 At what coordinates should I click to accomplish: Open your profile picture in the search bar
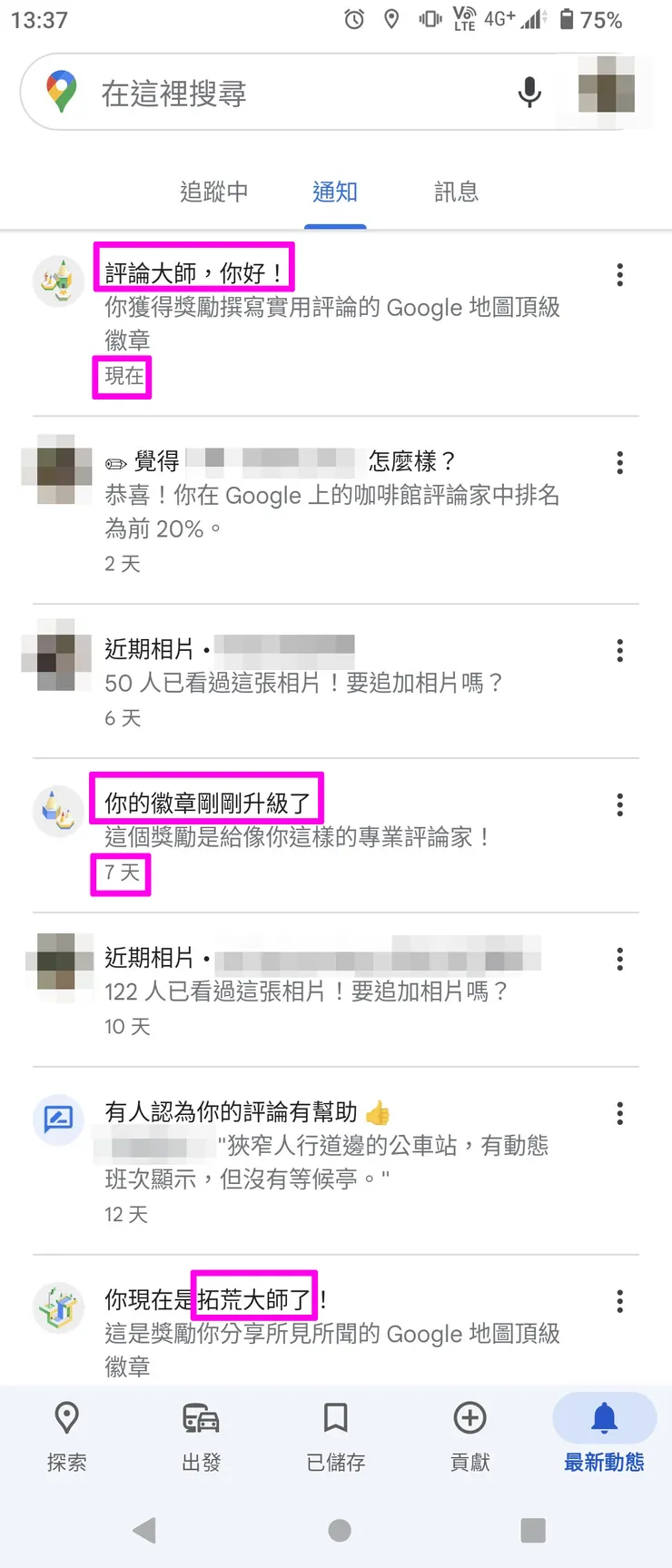coord(606,91)
